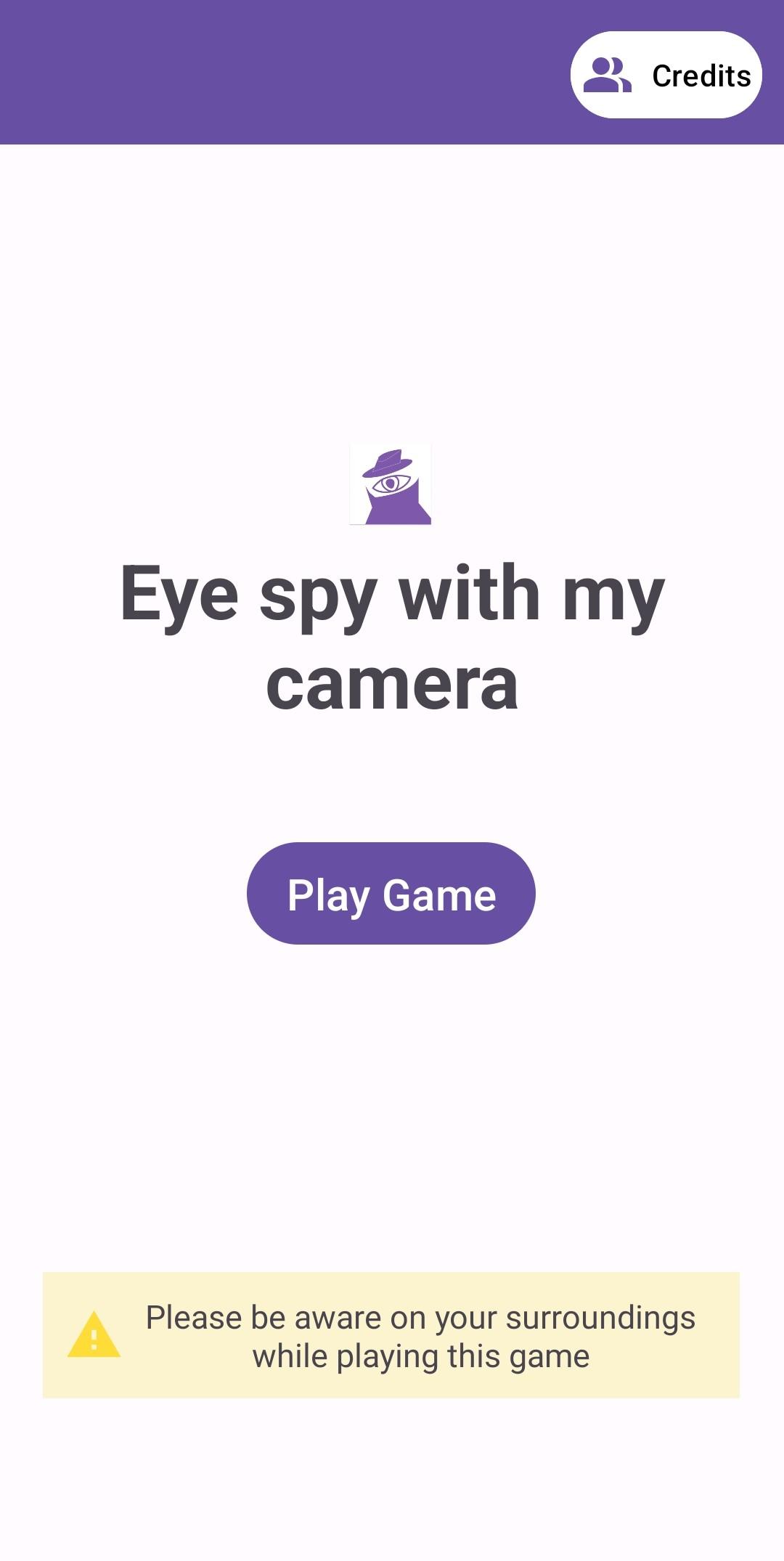Click the purple rounded Play Game pill
784x1561 pixels.
click(391, 895)
